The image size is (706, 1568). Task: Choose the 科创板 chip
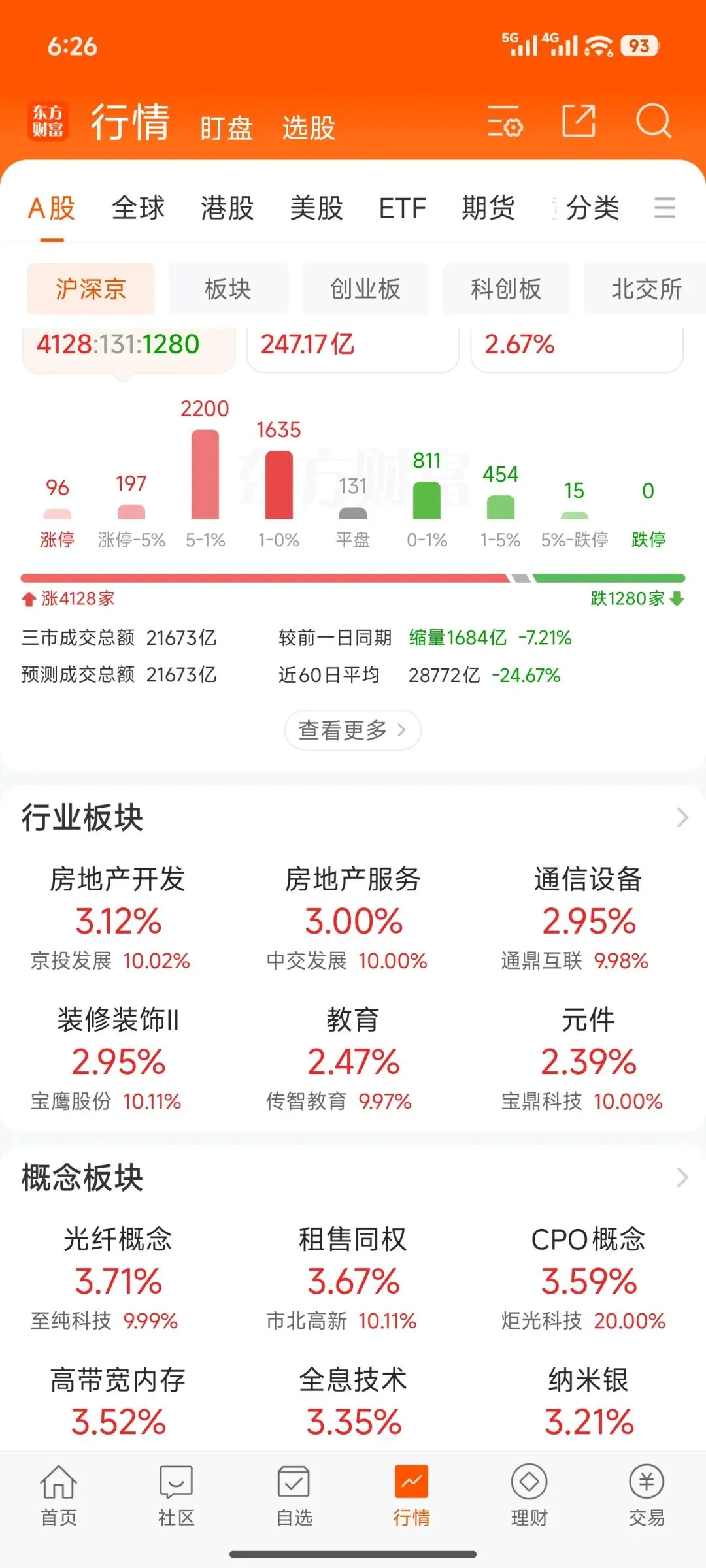[x=506, y=289]
